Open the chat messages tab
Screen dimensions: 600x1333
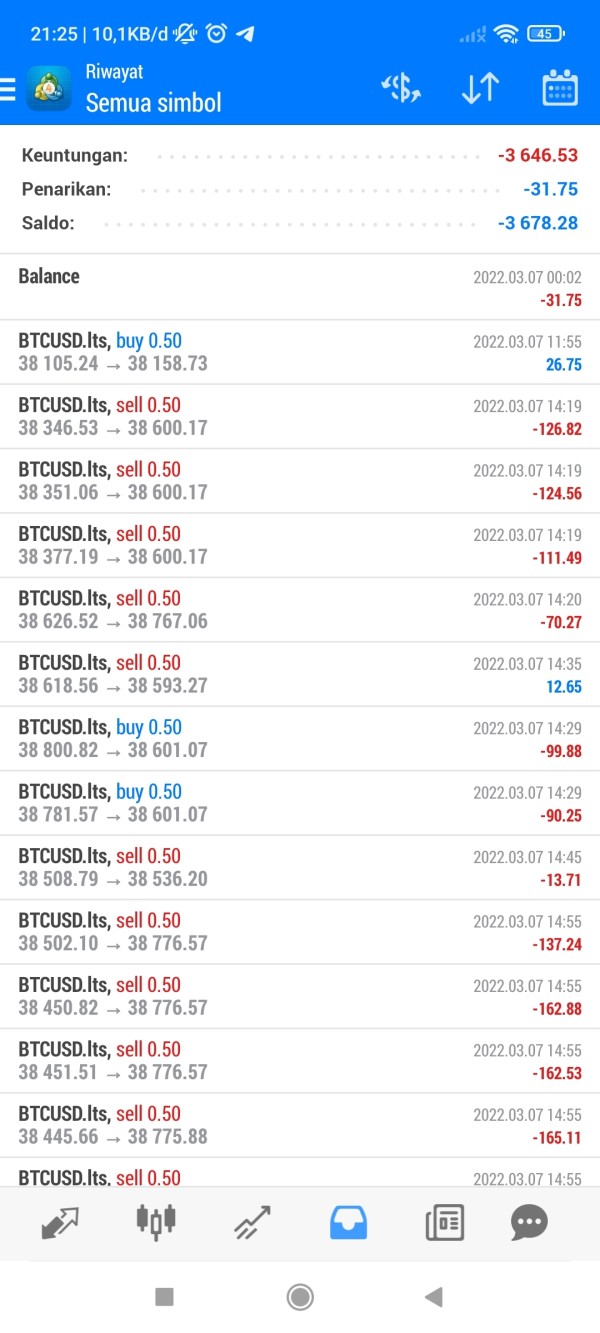coord(529,1222)
